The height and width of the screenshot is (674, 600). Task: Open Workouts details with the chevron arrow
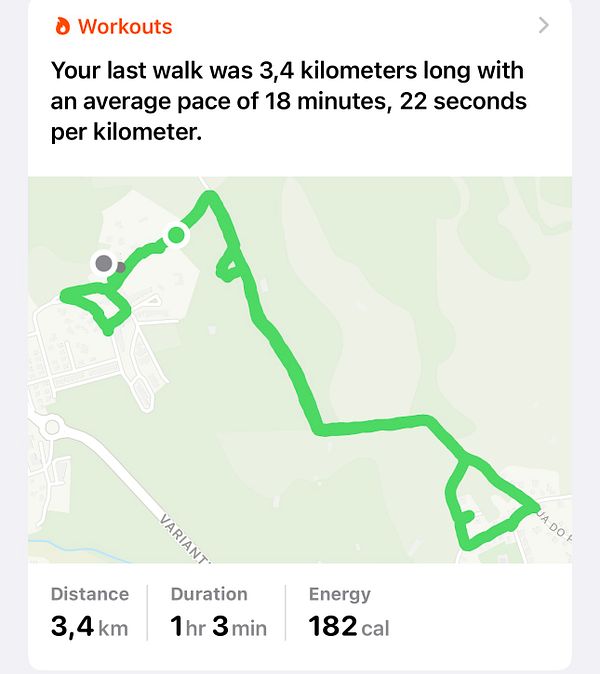click(x=544, y=26)
